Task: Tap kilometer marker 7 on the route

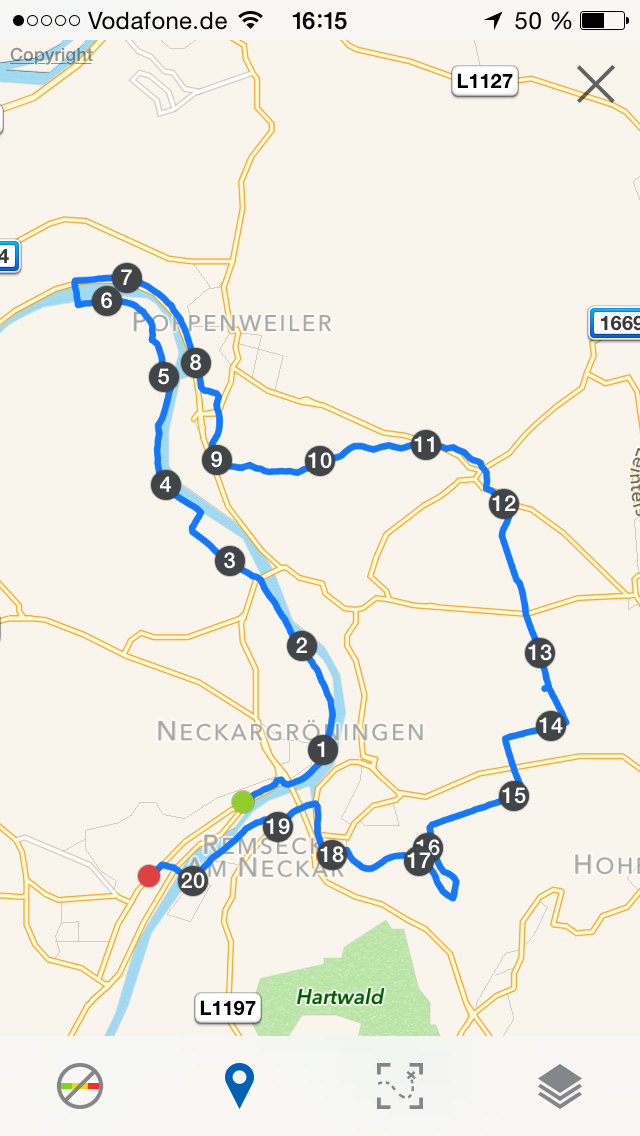Action: click(x=125, y=278)
